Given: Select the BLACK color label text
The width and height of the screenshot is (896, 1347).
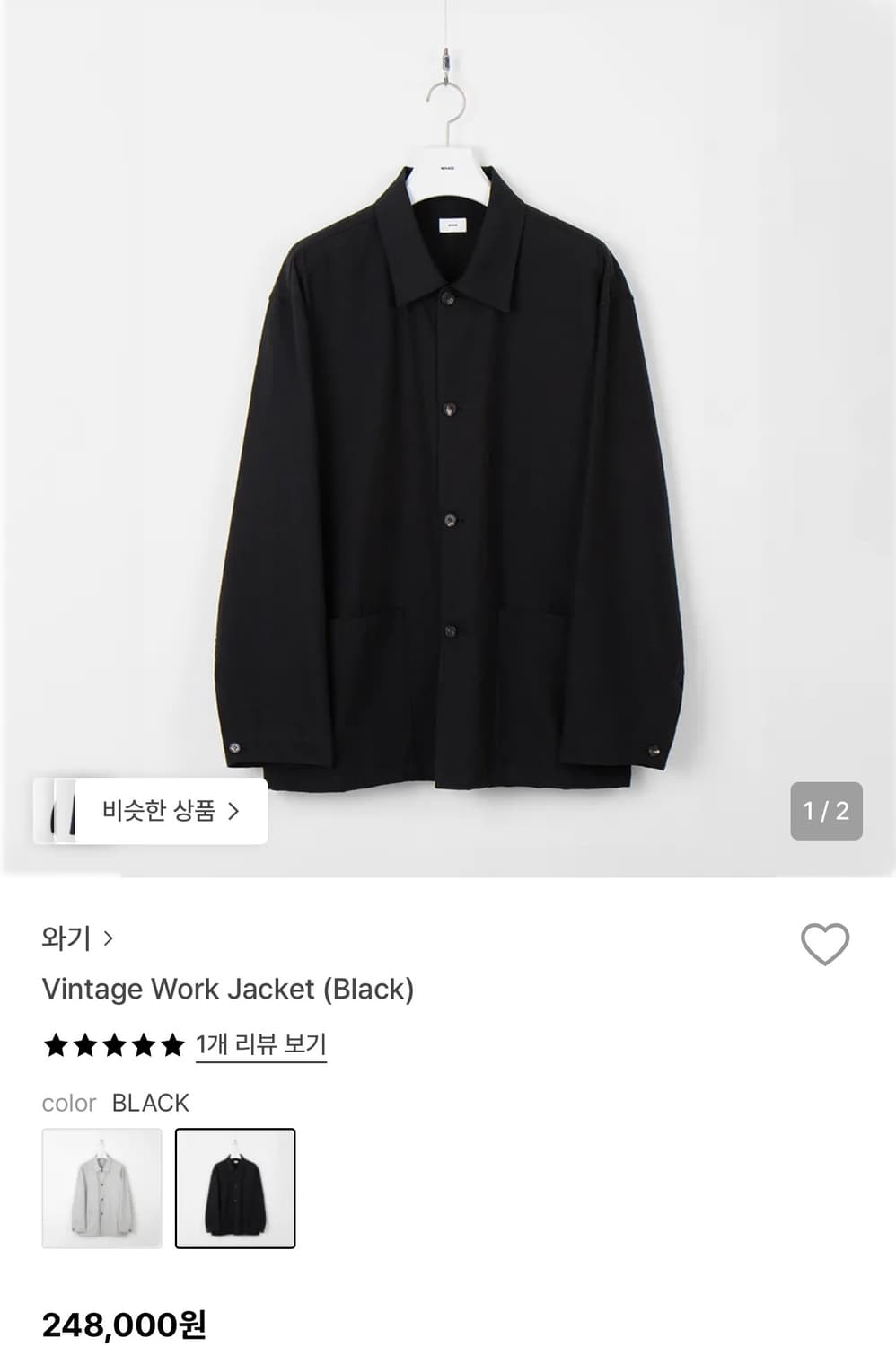Looking at the screenshot, I should click(x=149, y=1103).
